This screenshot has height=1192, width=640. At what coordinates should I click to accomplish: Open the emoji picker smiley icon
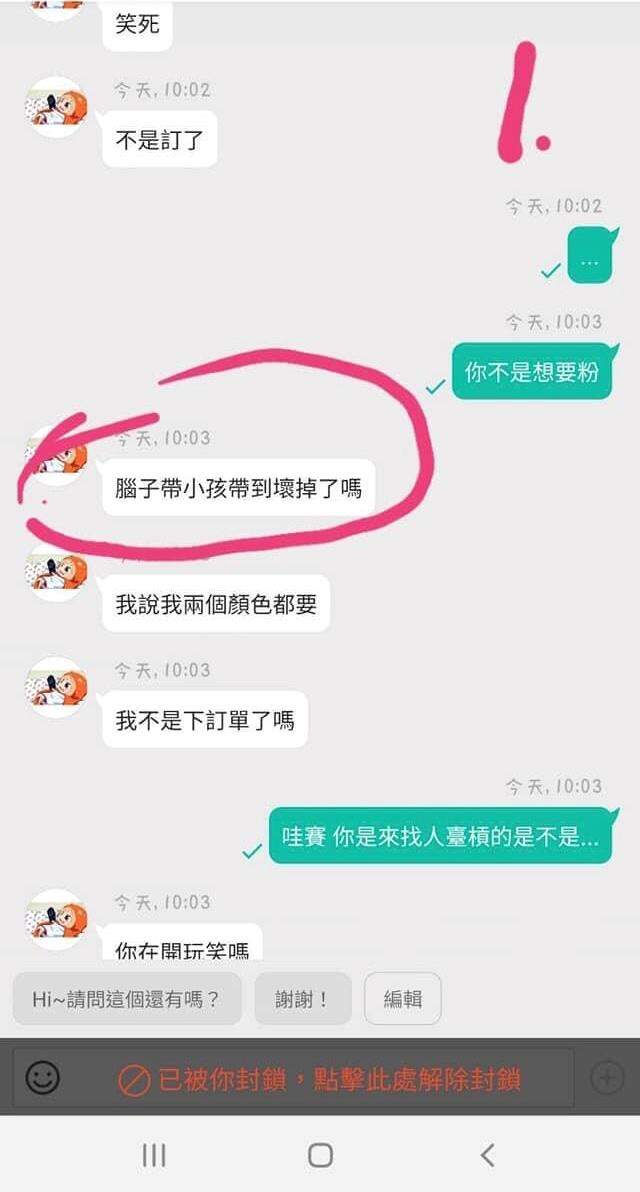pos(42,1077)
